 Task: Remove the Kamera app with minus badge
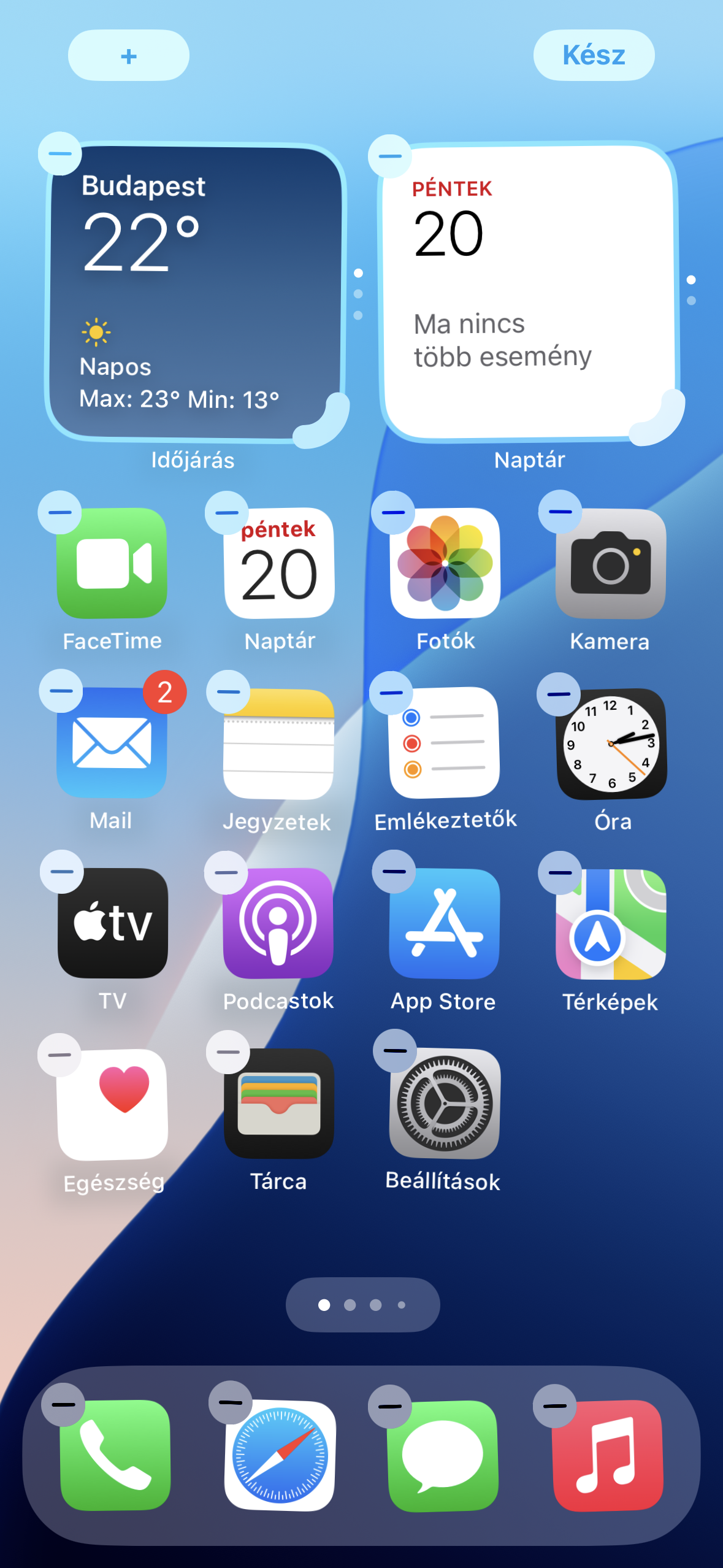pyautogui.click(x=560, y=512)
